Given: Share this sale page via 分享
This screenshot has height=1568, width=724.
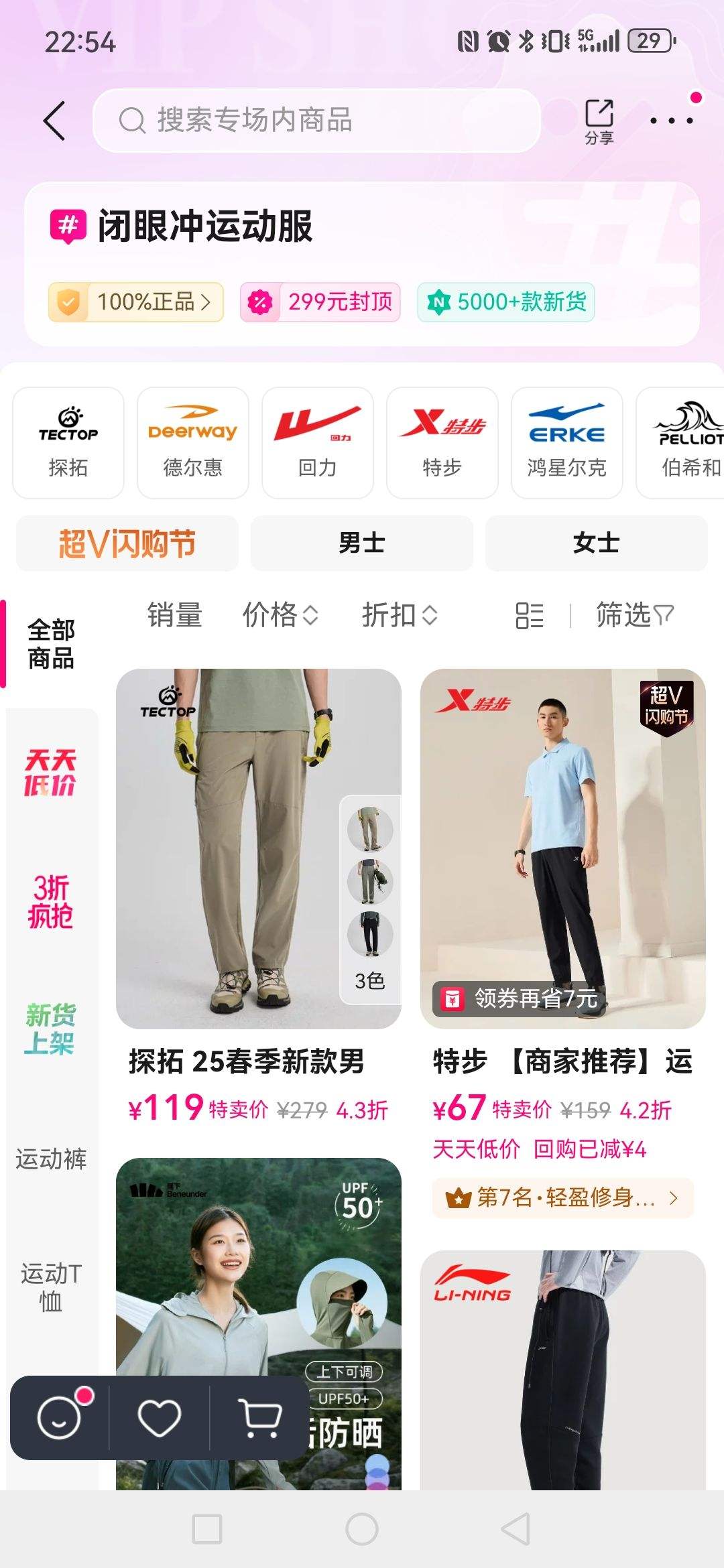Looking at the screenshot, I should [599, 121].
